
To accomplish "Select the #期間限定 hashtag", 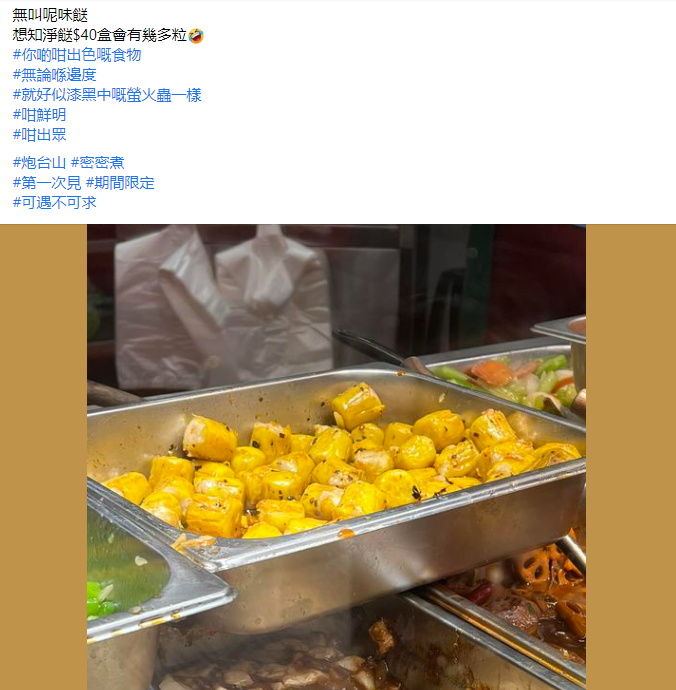I will click(x=120, y=182).
